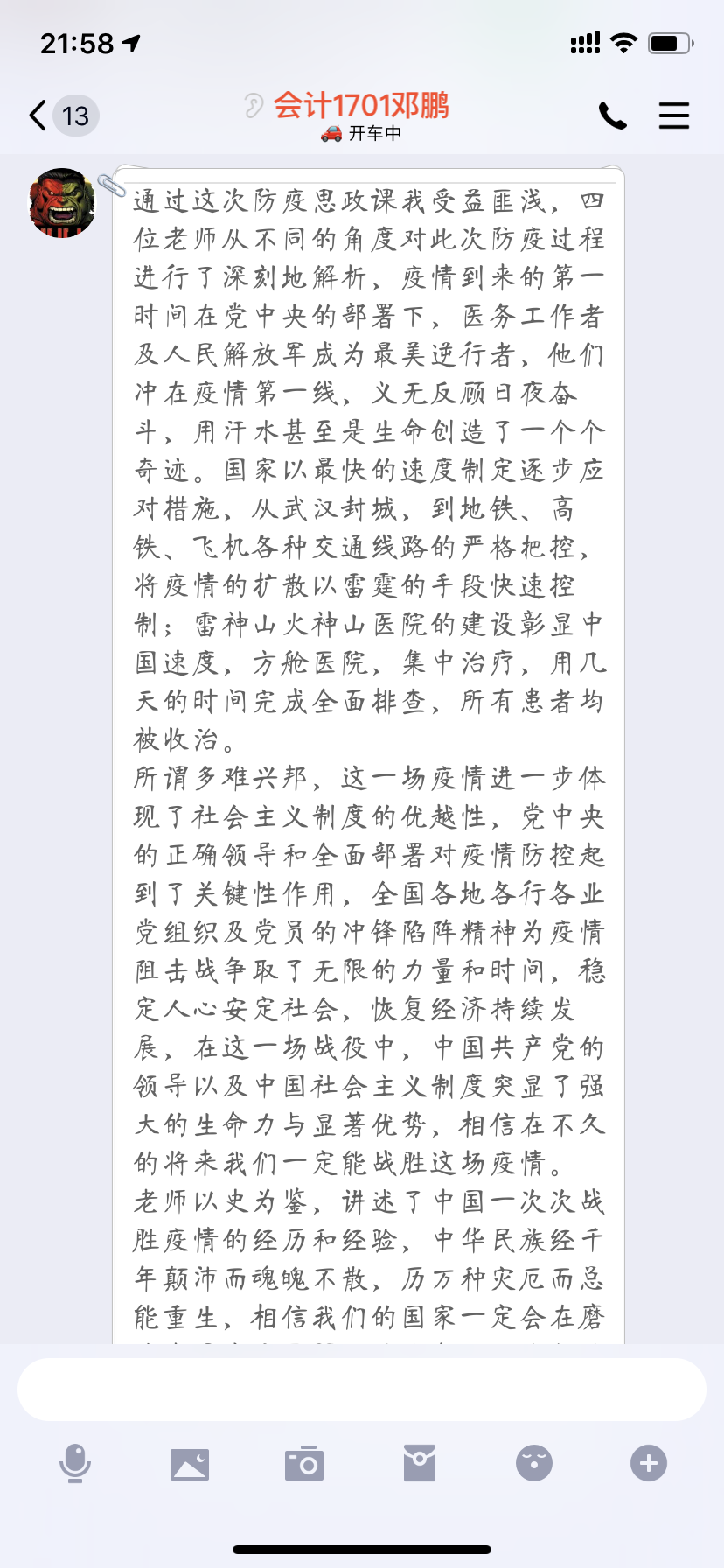Open the camera to take a photo
This screenshot has height=1568, width=724.
pyautogui.click(x=304, y=1463)
